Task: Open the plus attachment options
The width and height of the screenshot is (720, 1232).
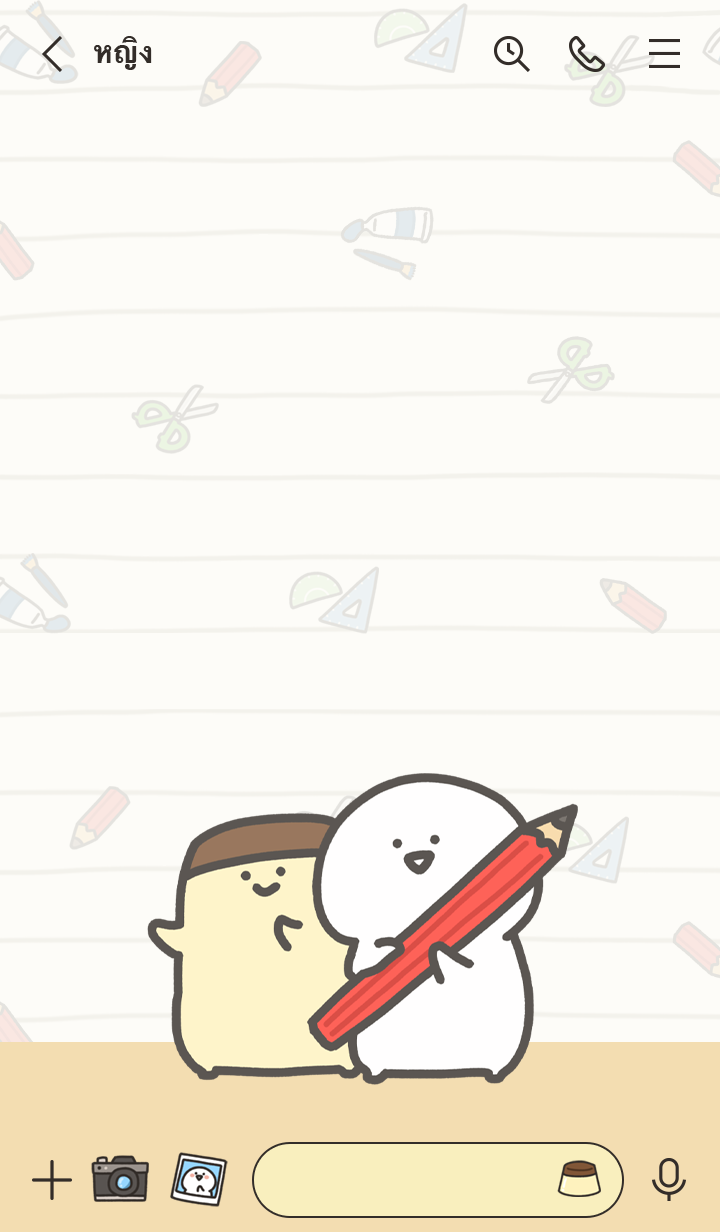Action: (x=52, y=1180)
